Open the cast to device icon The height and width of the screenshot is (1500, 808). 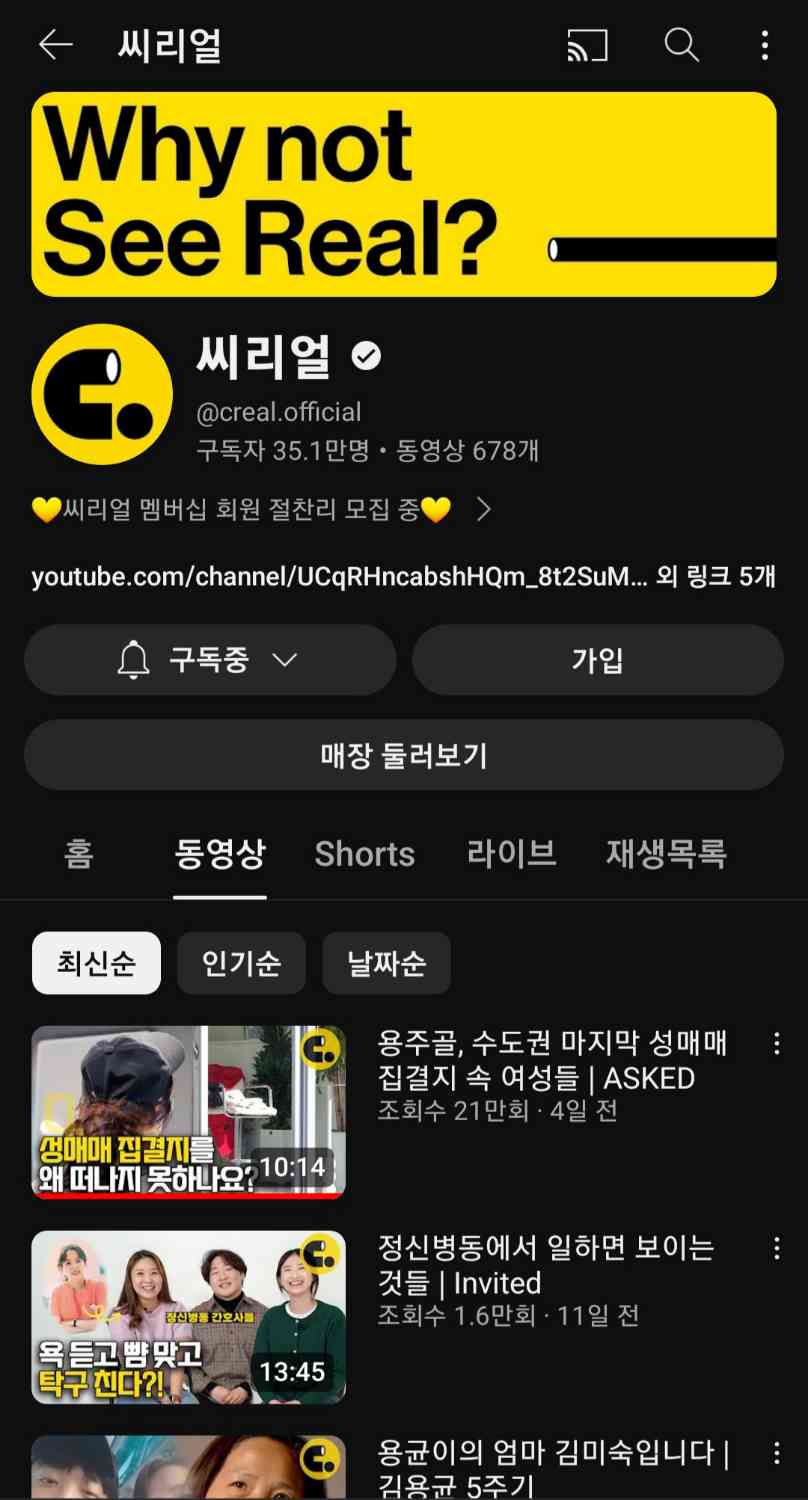click(587, 45)
